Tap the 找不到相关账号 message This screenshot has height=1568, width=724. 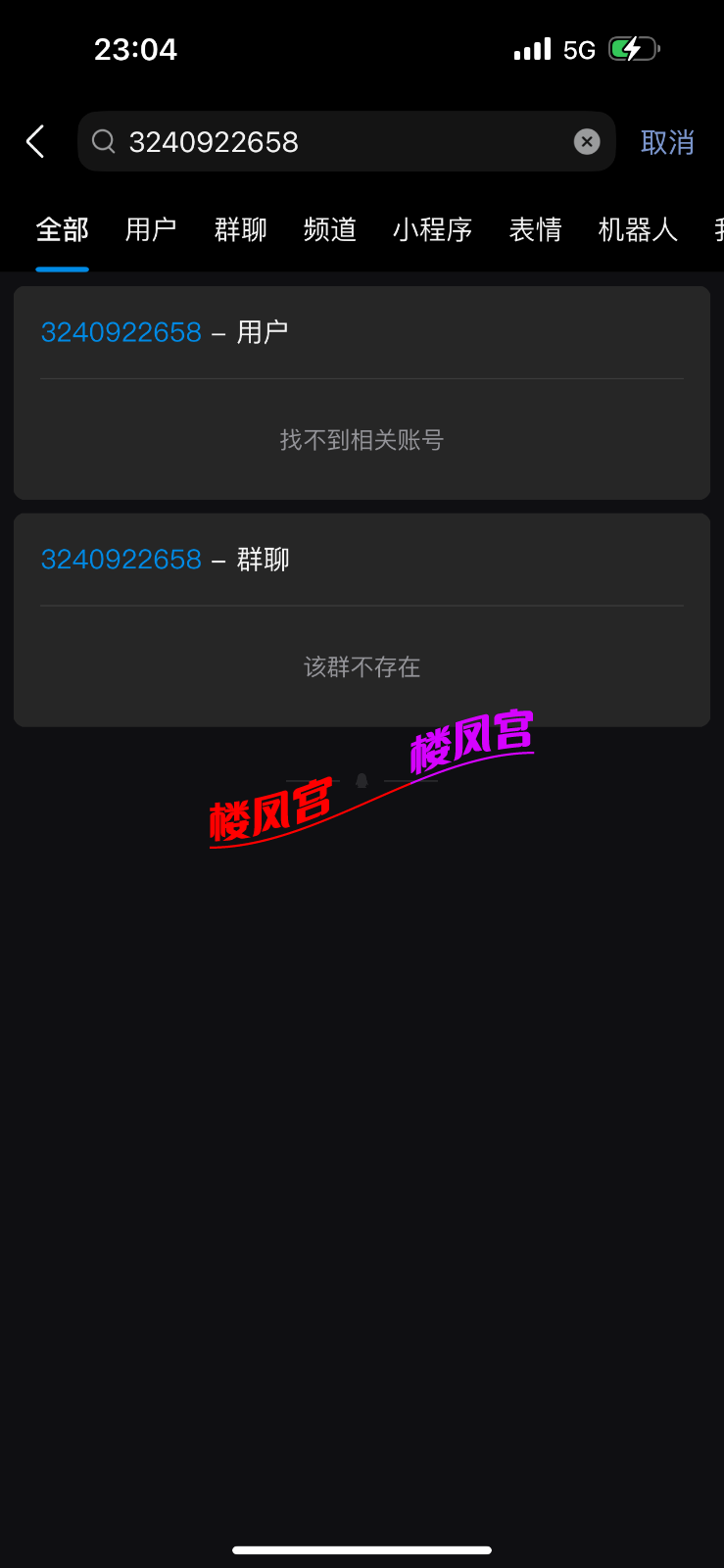click(362, 440)
